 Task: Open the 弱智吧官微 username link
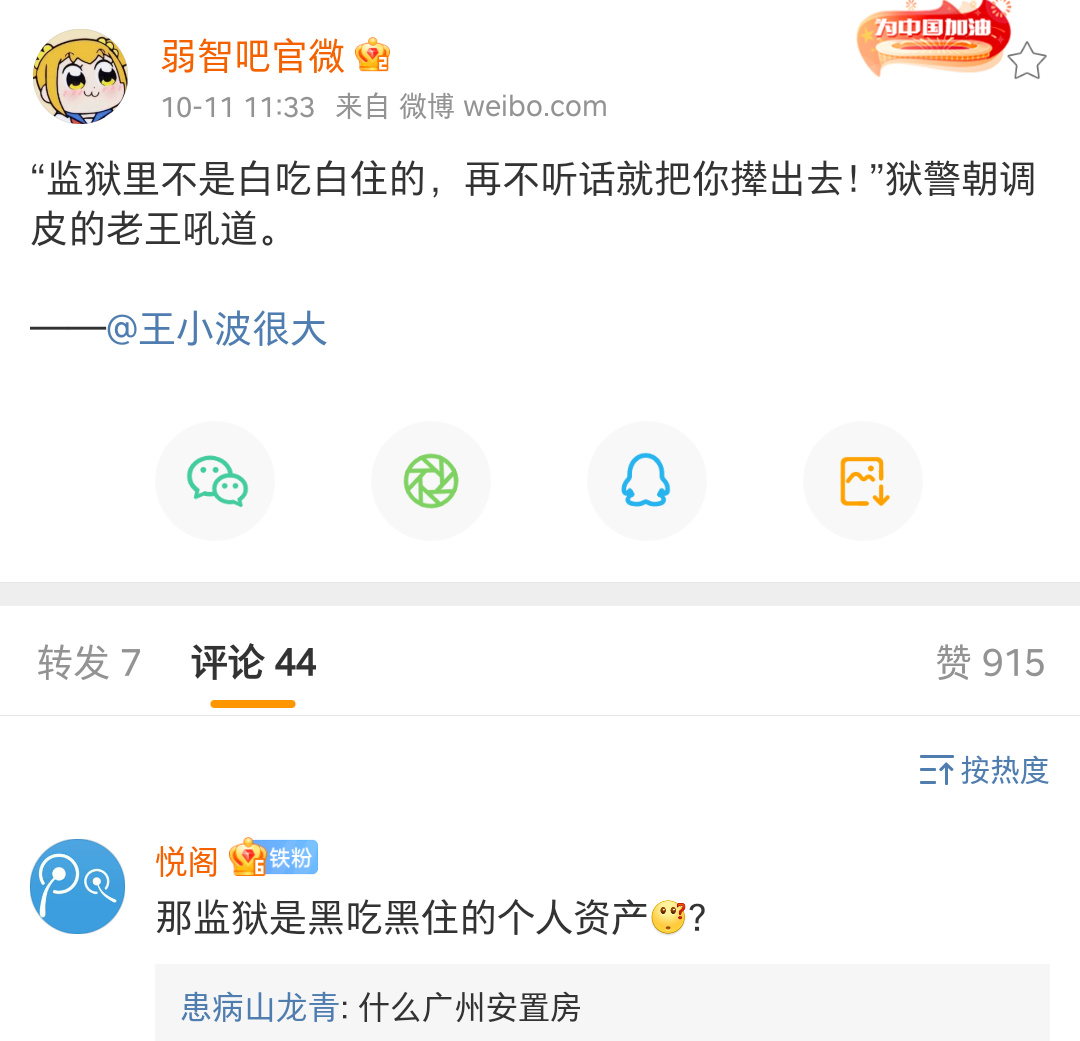pos(252,56)
